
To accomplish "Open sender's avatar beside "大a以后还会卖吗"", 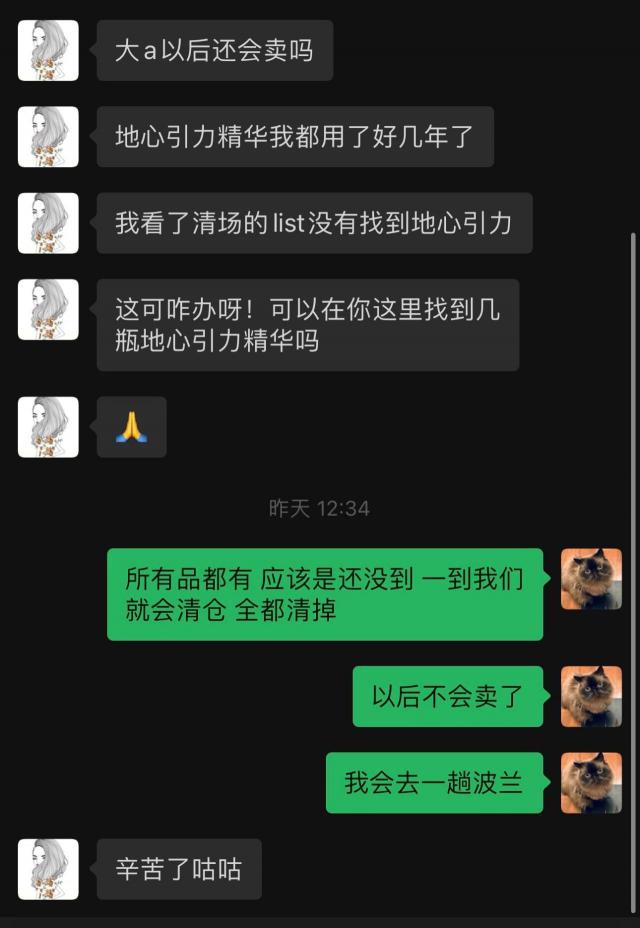I will [x=48, y=50].
